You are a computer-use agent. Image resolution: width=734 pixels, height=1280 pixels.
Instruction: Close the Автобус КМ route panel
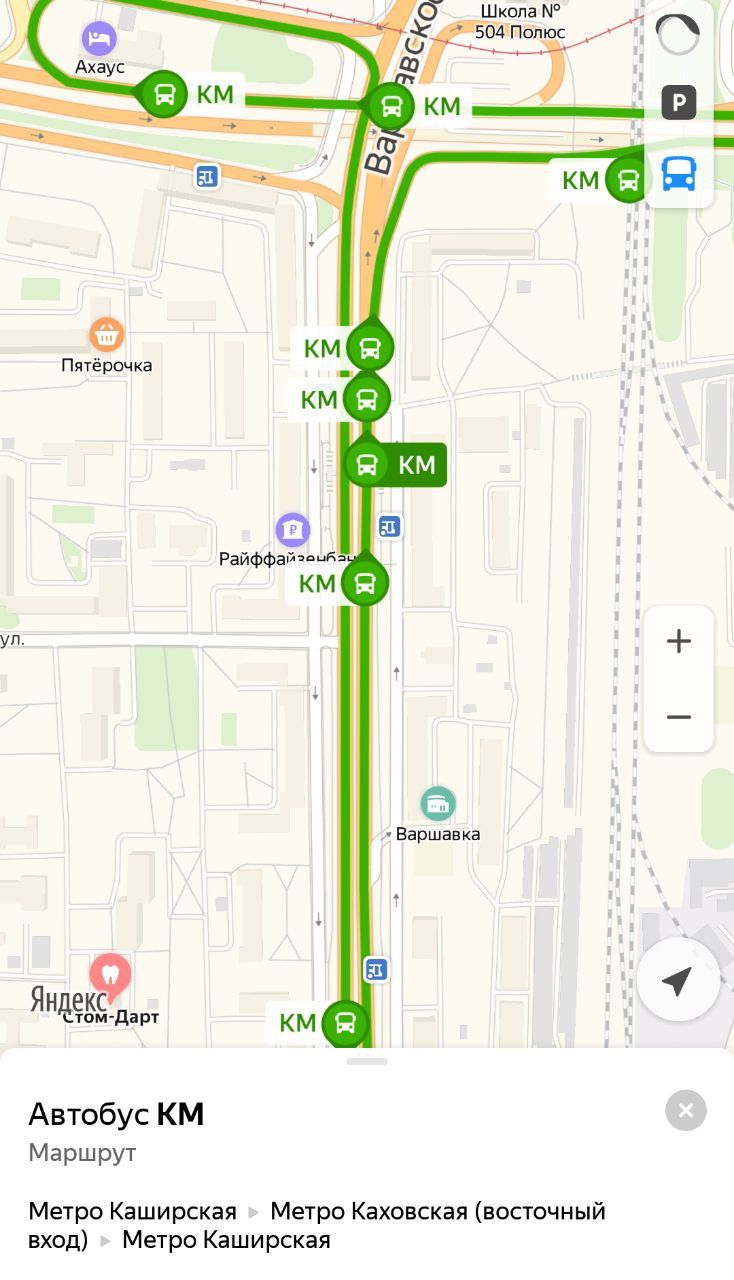click(x=686, y=1110)
